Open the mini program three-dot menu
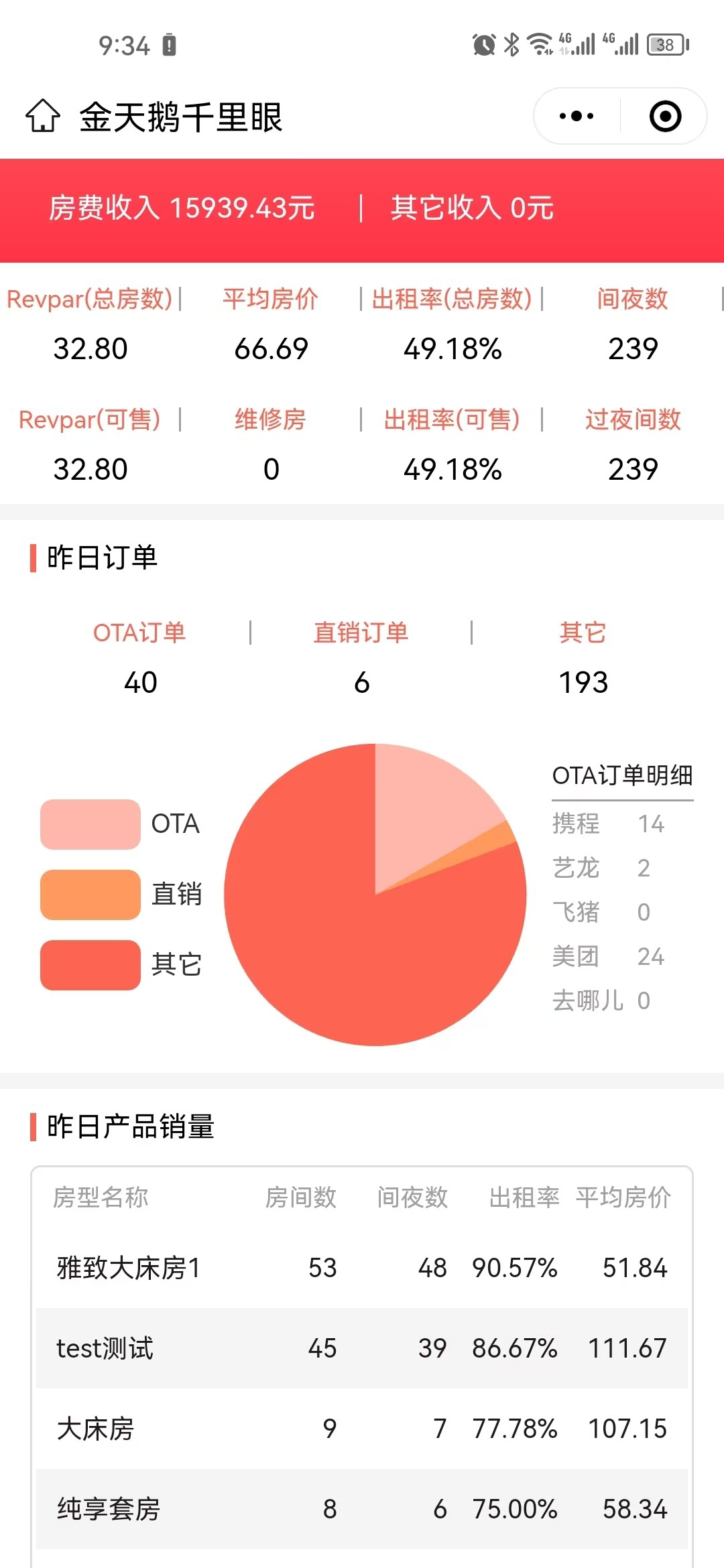The height and width of the screenshot is (1568, 724). click(x=577, y=116)
